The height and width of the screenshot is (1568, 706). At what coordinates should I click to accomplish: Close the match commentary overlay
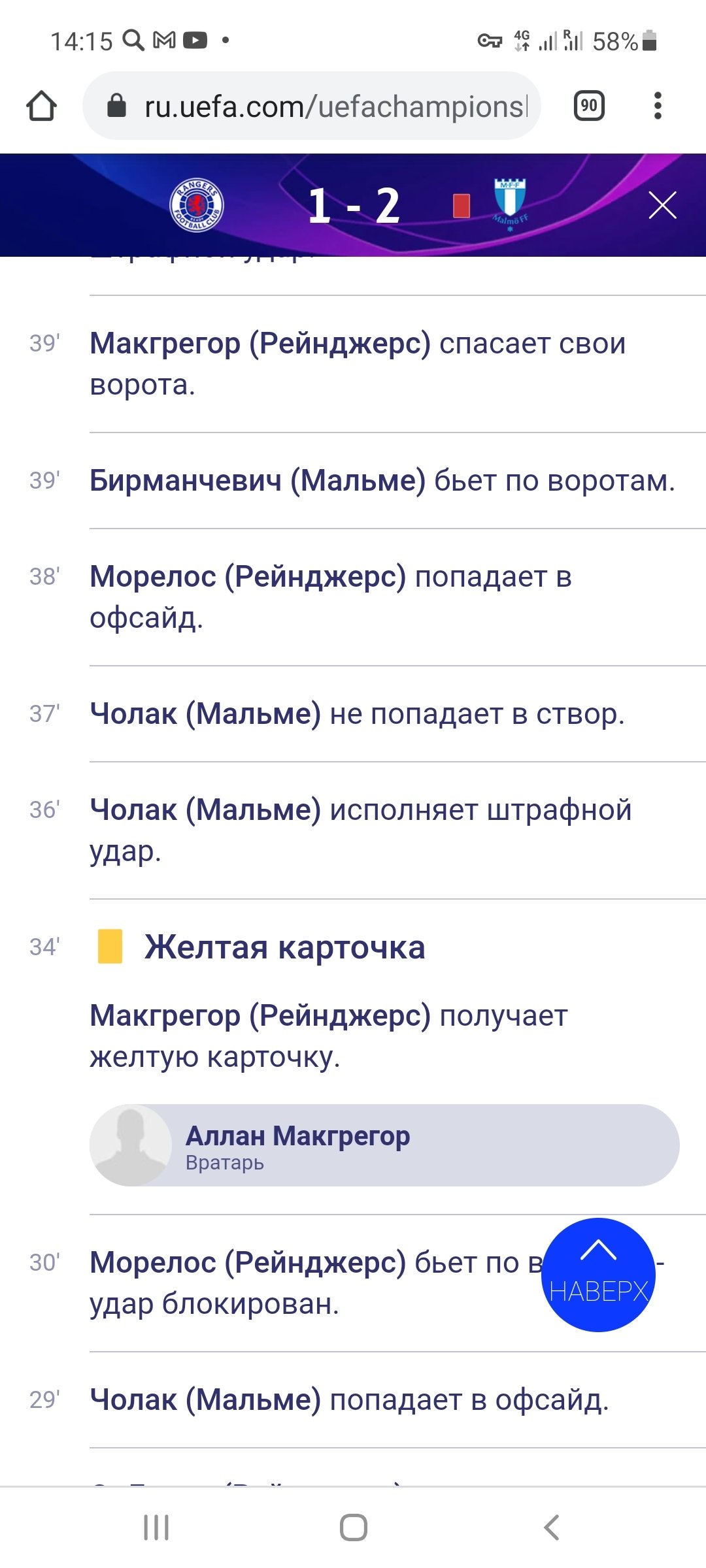pos(662,206)
